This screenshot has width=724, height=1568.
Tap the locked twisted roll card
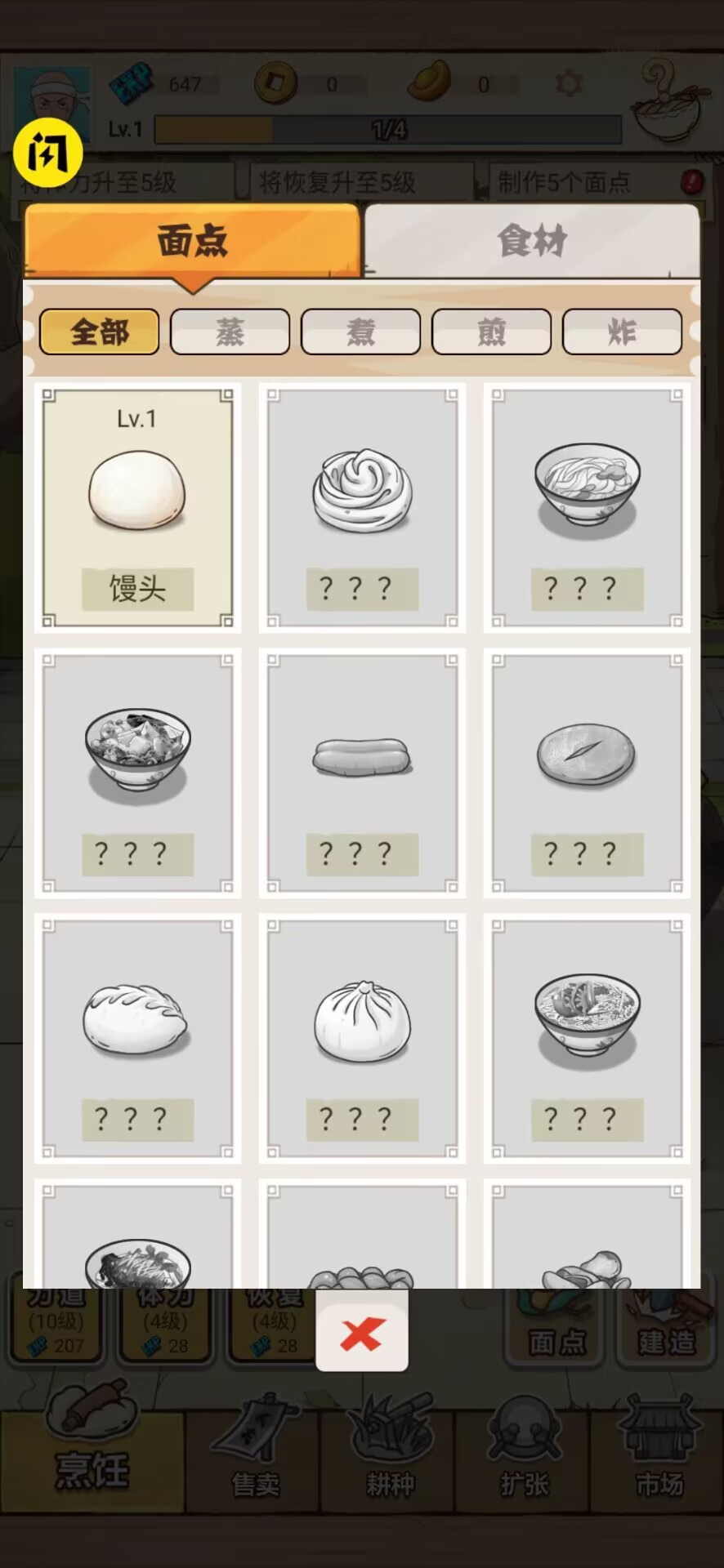point(362,507)
